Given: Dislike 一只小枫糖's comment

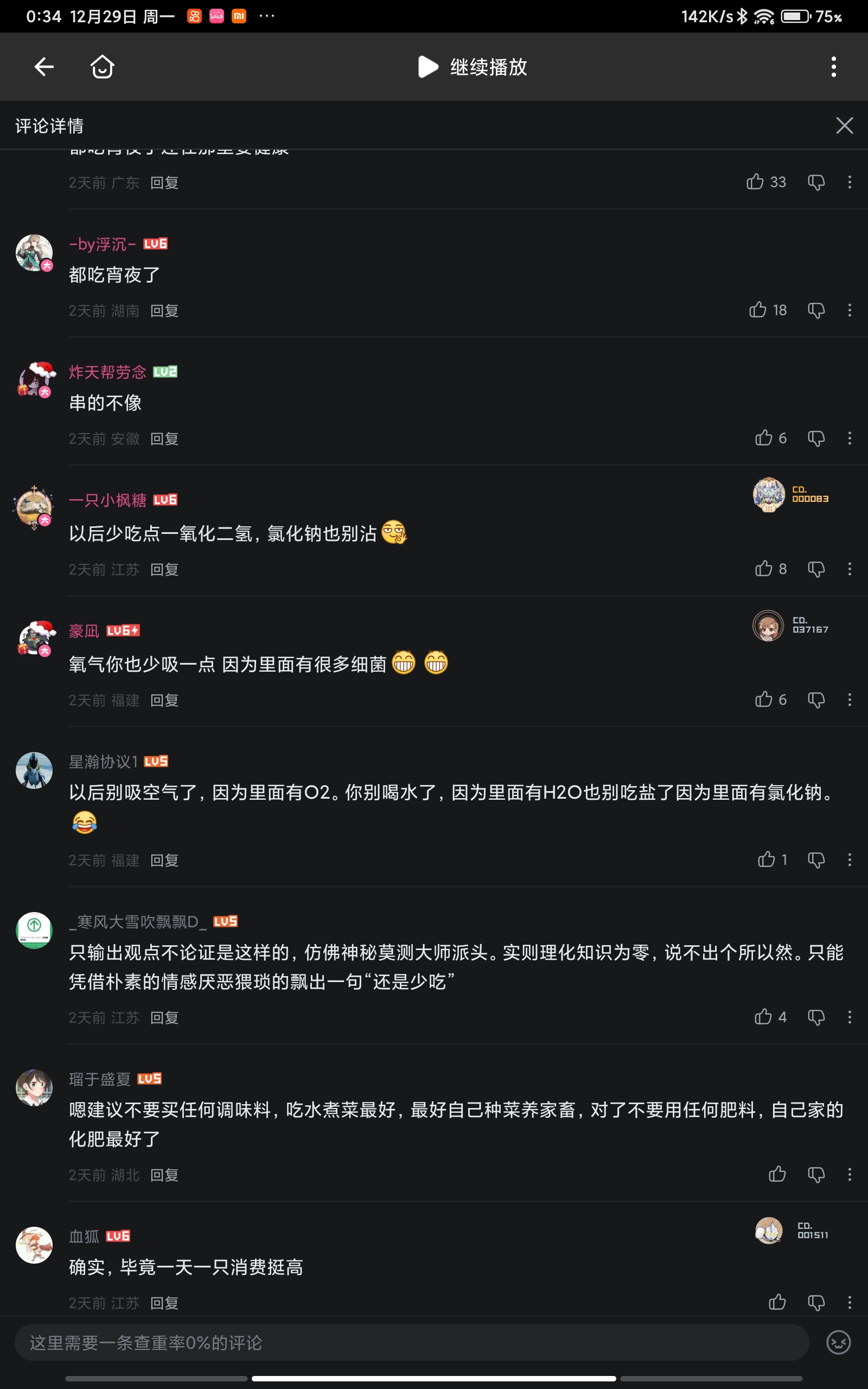Looking at the screenshot, I should click(815, 569).
